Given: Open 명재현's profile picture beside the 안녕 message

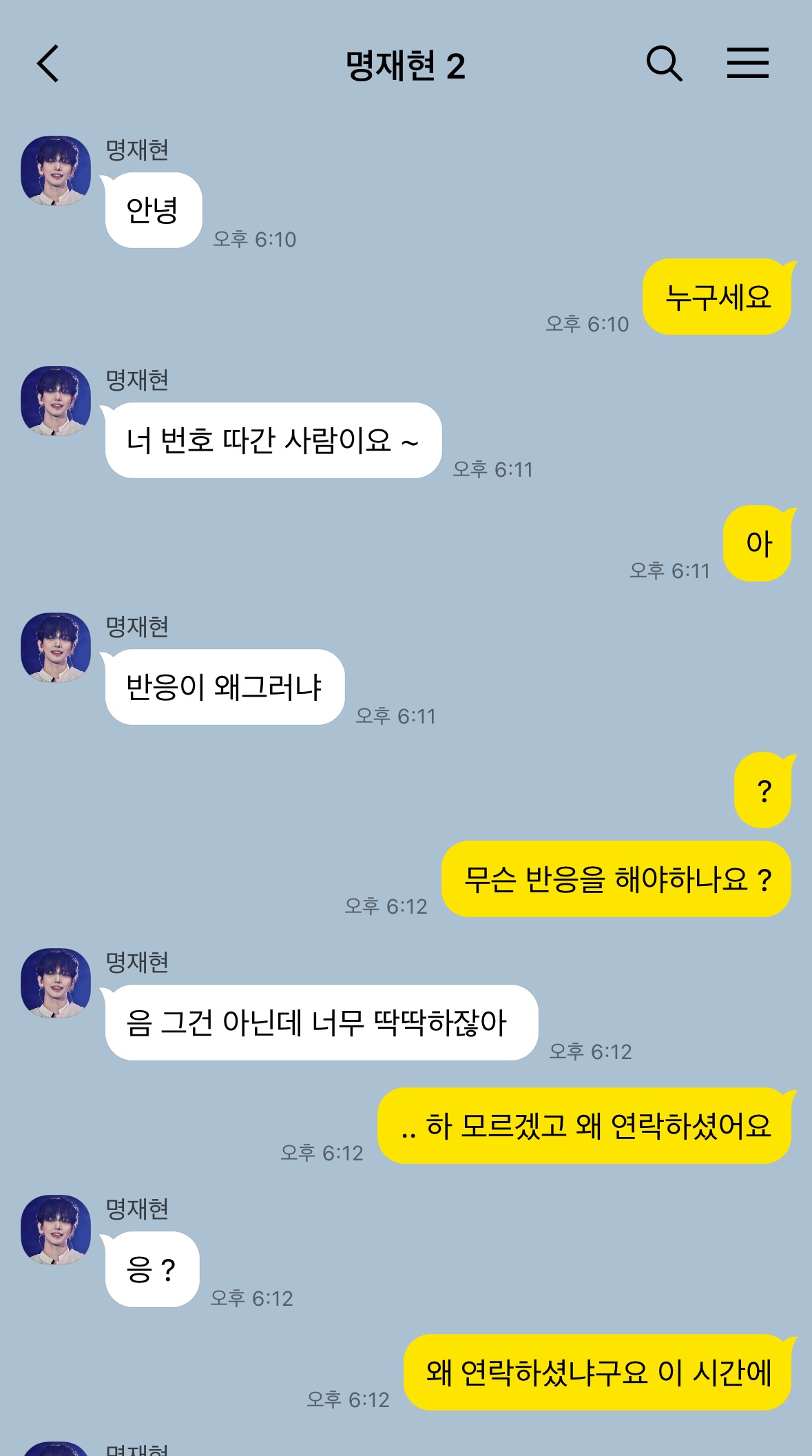Looking at the screenshot, I should 56,170.
